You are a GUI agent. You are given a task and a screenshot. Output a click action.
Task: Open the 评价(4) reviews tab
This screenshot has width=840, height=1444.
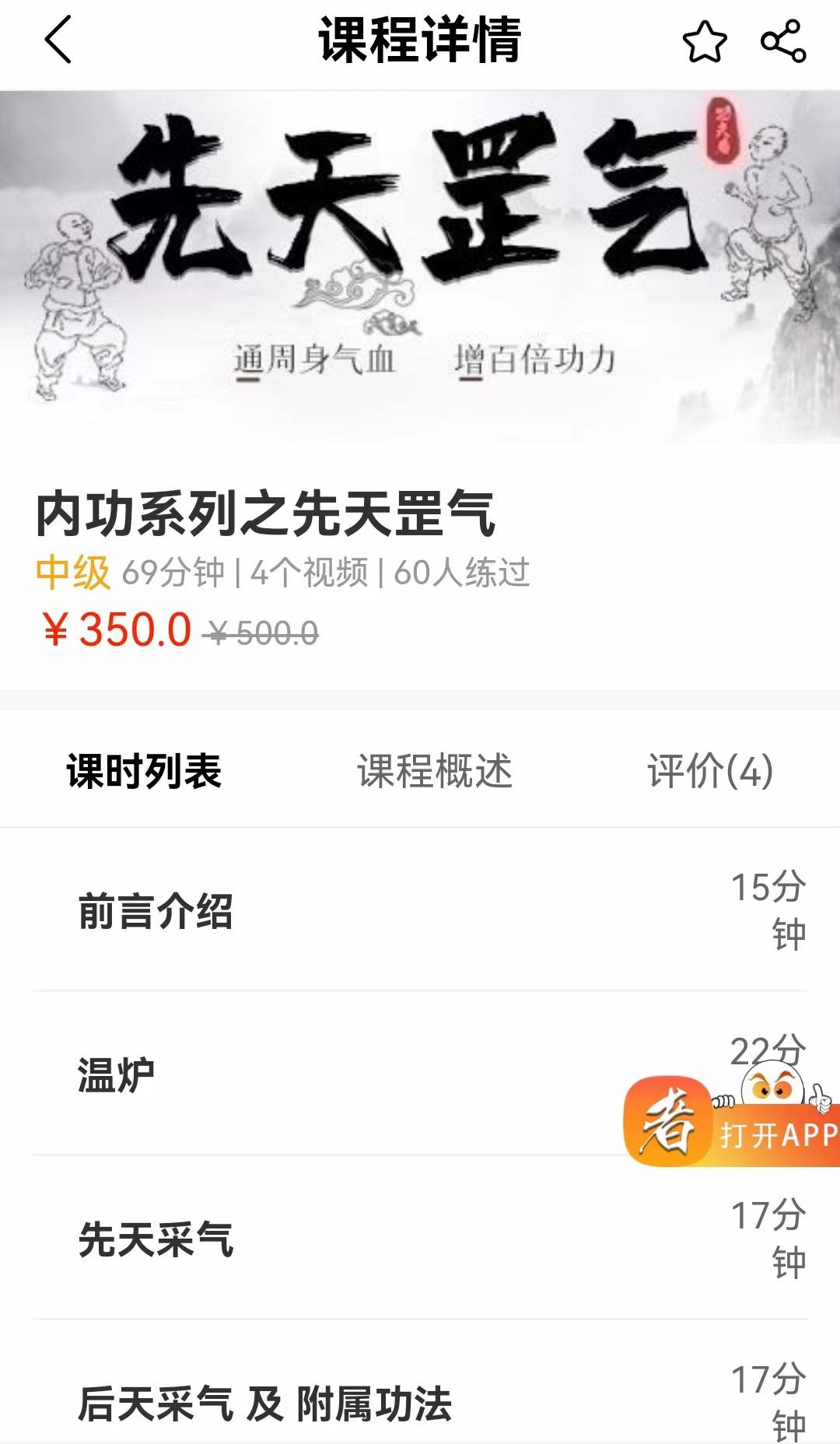pyautogui.click(x=710, y=771)
